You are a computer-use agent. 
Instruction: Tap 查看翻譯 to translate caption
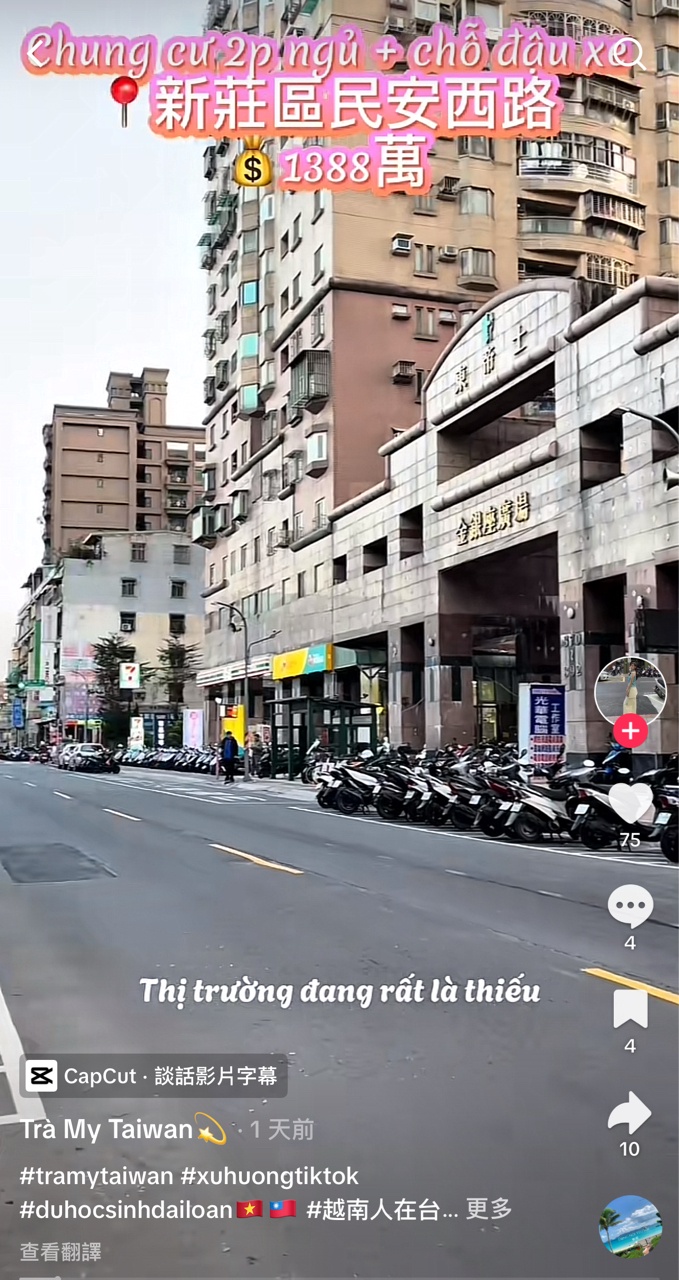[x=60, y=1252]
